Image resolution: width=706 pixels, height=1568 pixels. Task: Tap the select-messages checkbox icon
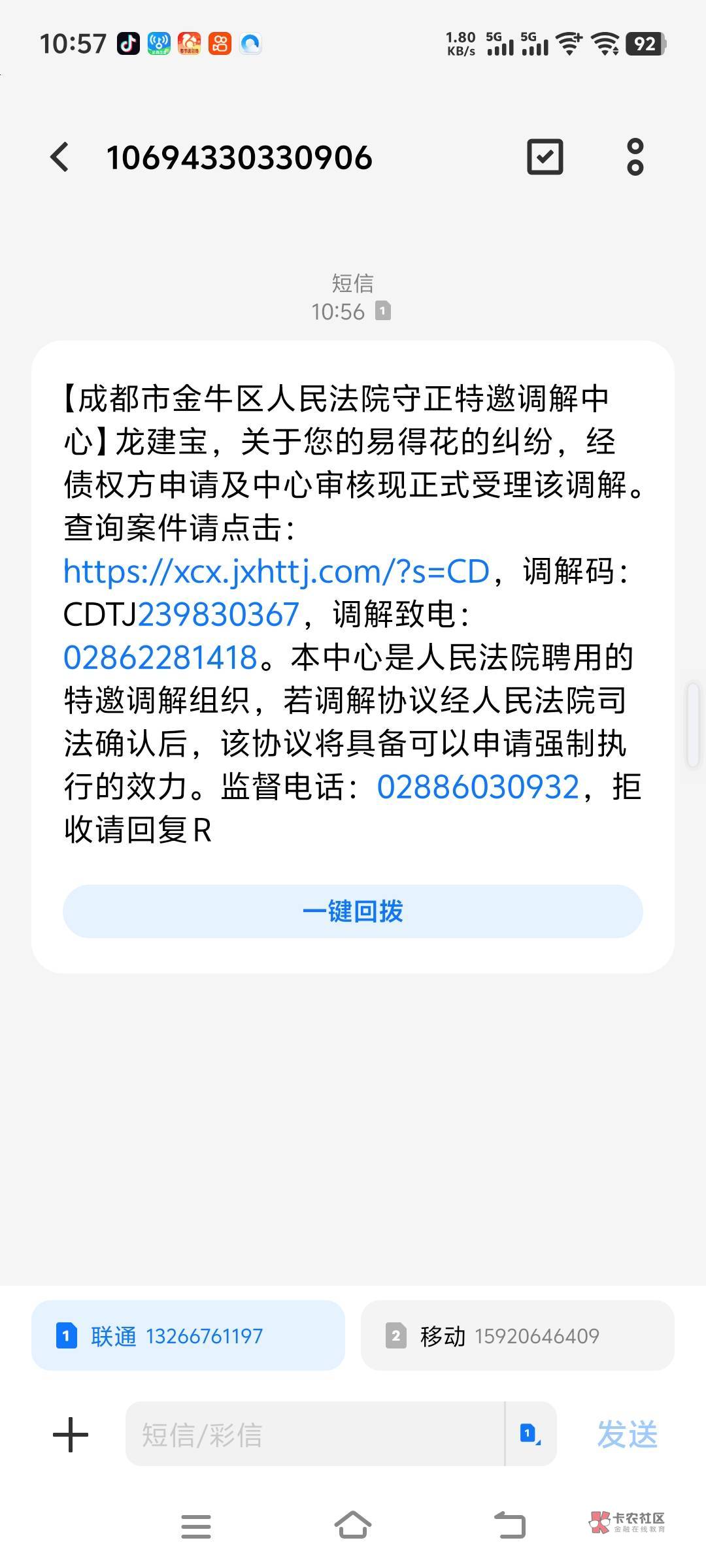(x=545, y=157)
